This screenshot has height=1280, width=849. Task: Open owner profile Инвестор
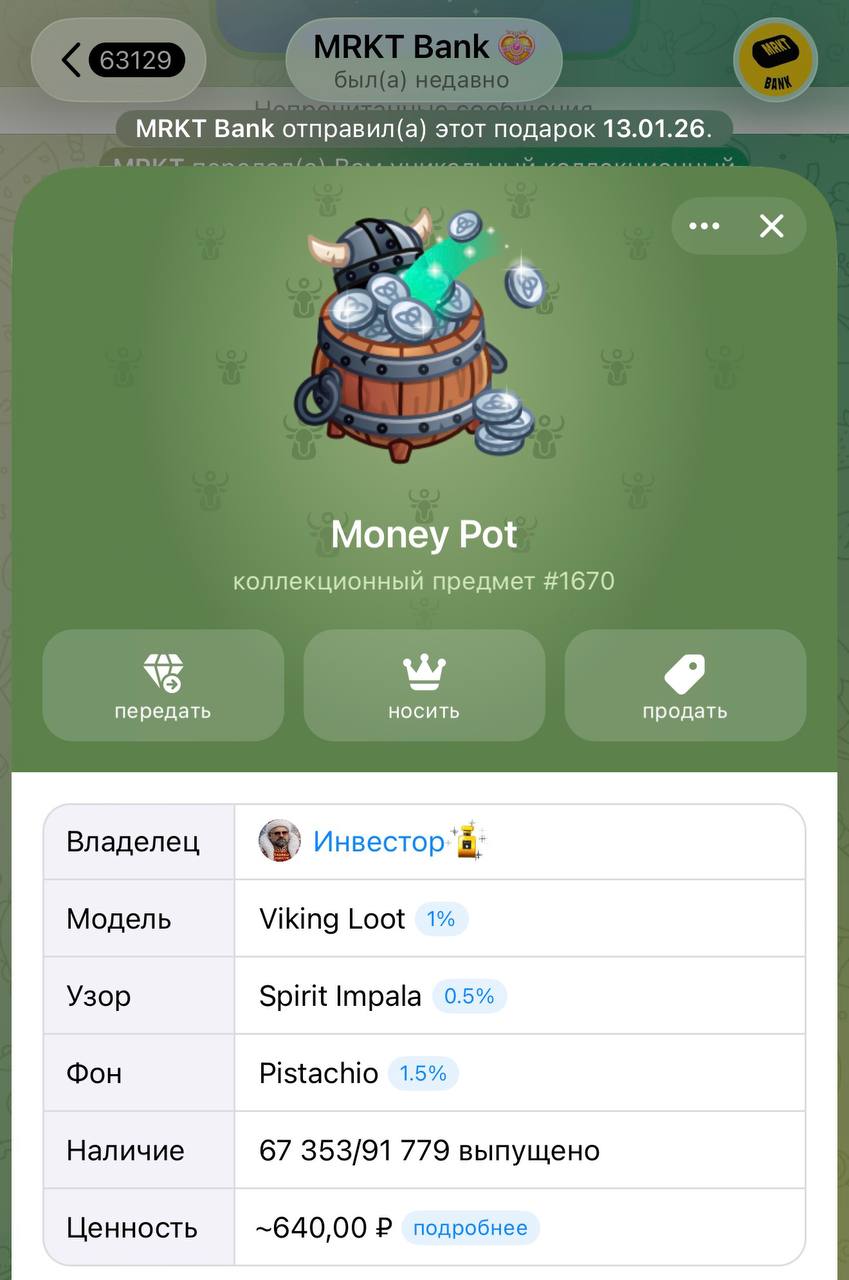(377, 842)
